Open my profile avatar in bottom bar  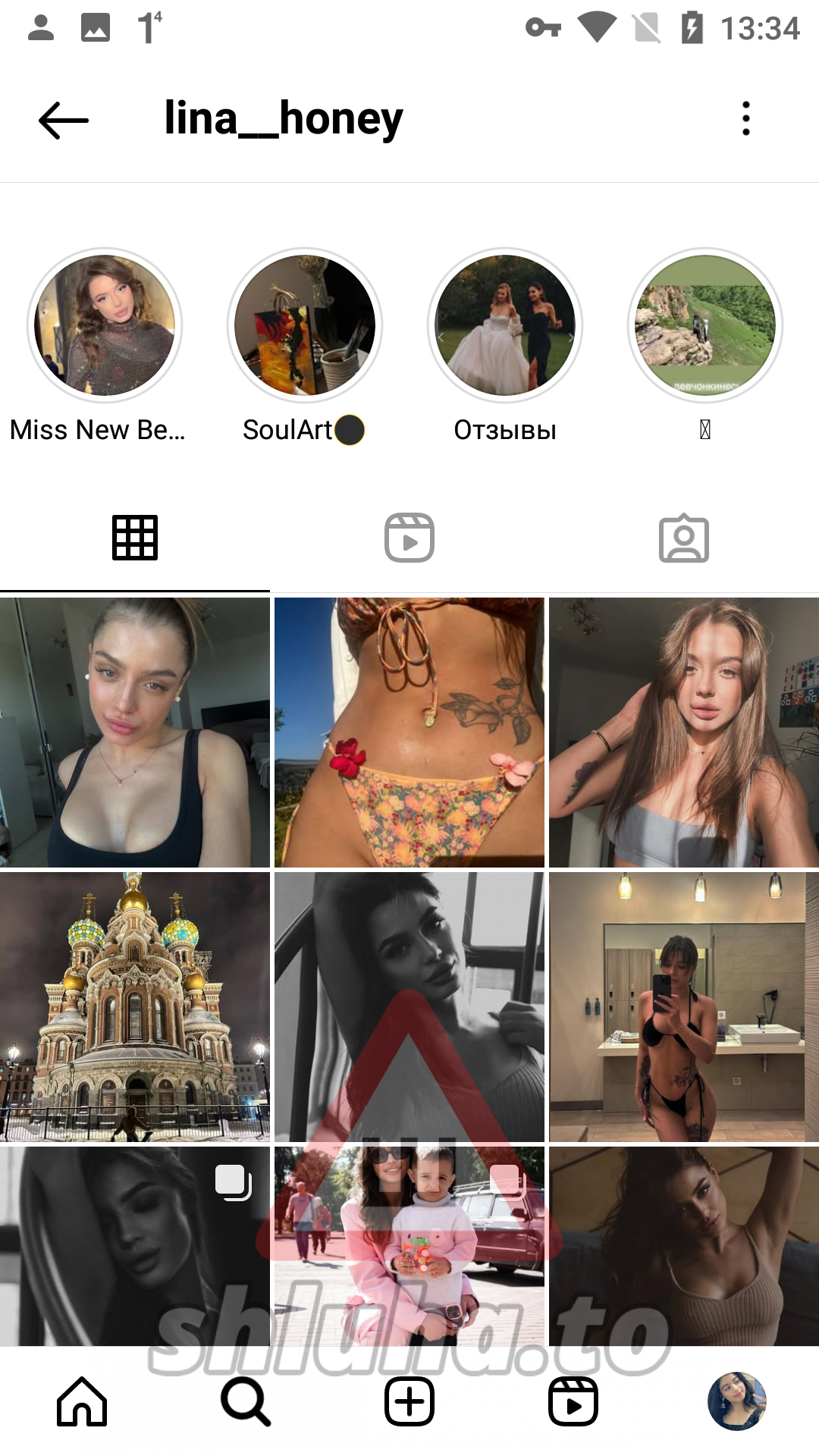(x=737, y=1401)
